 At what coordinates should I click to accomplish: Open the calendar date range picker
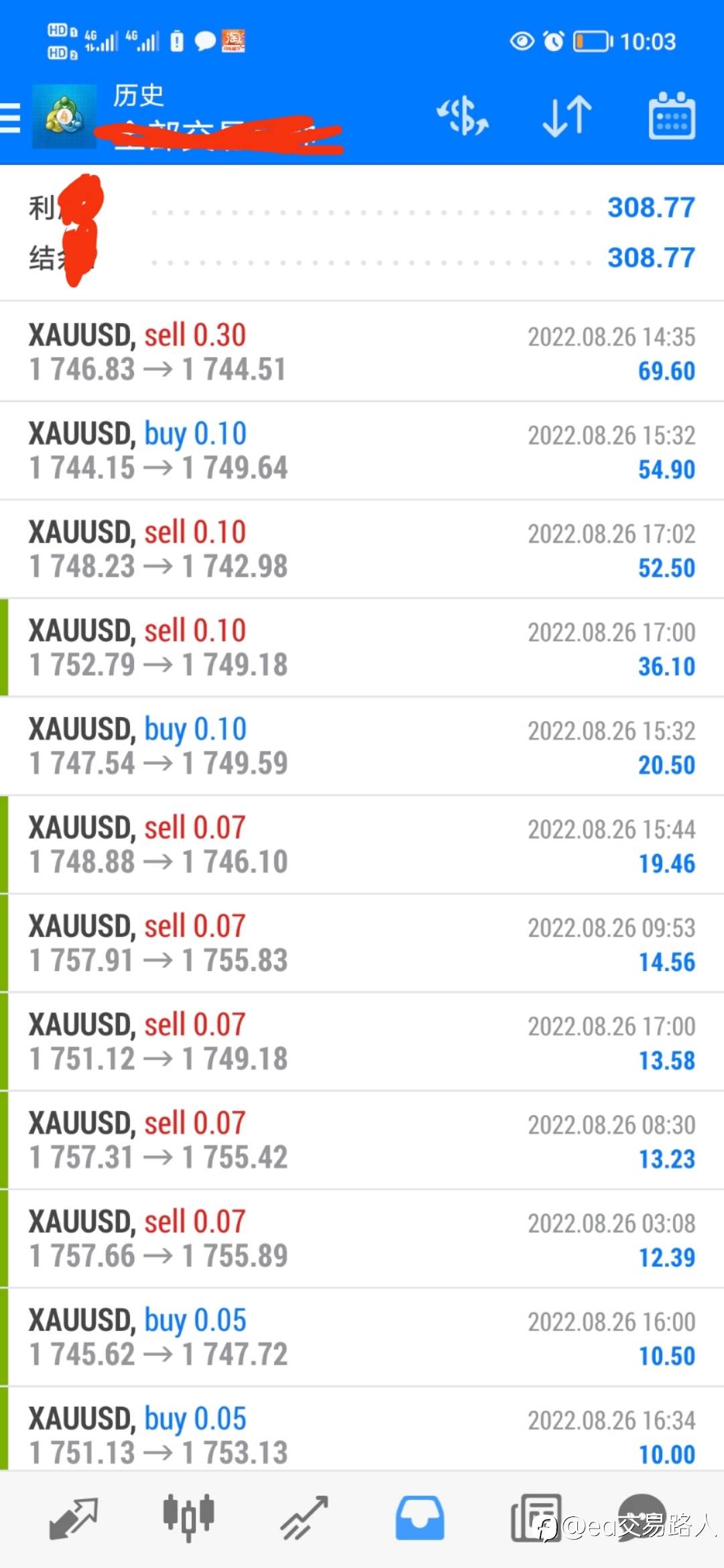click(672, 117)
